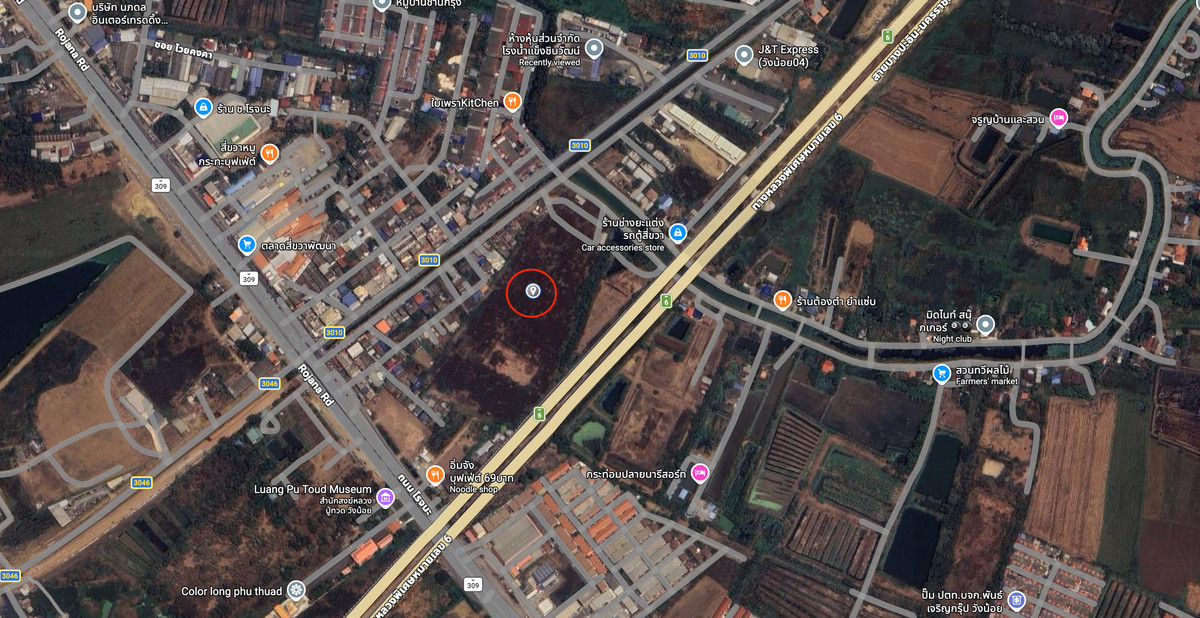This screenshot has width=1200, height=618.
Task: Select the ใบเพราKitChen restaurant pin
Action: [512, 100]
